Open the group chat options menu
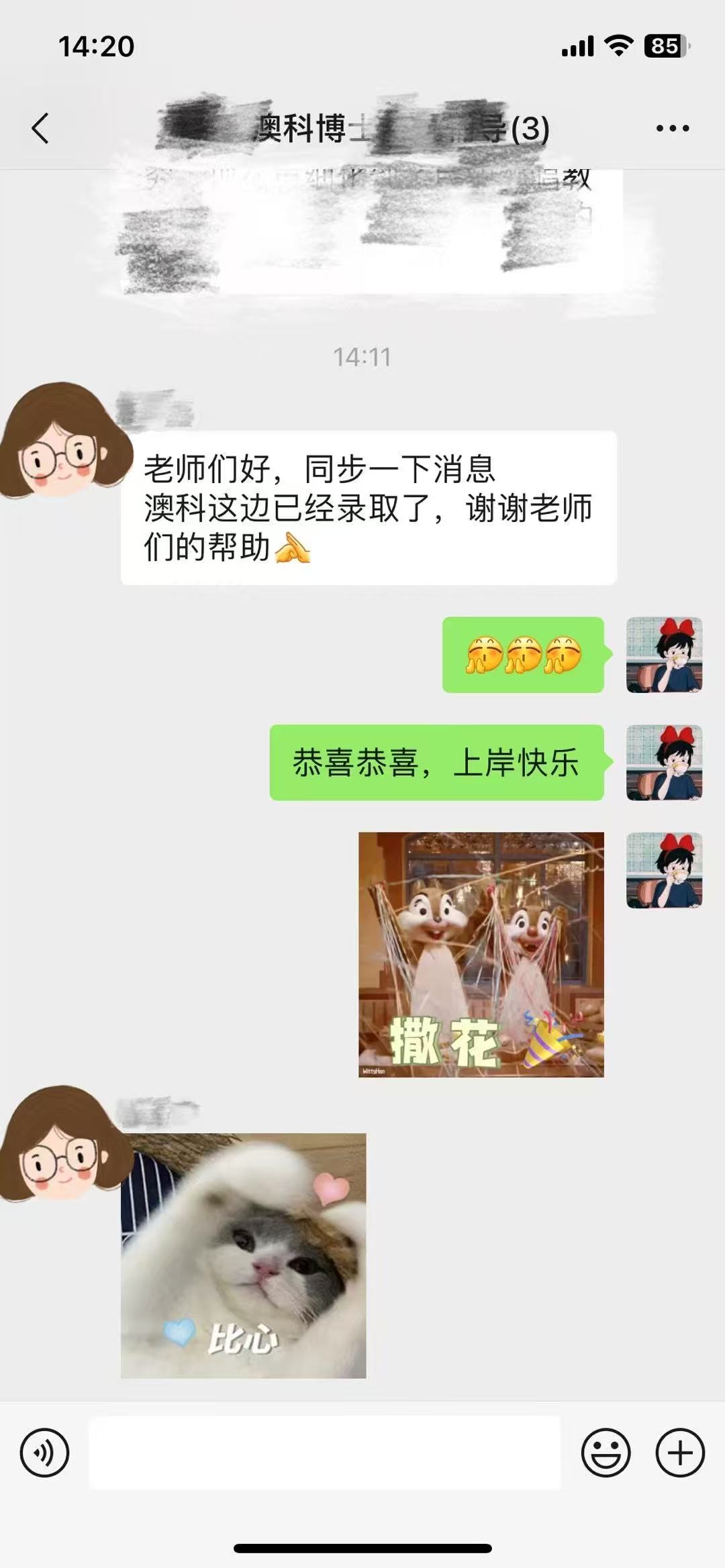This screenshot has height=1568, width=725. point(672,128)
